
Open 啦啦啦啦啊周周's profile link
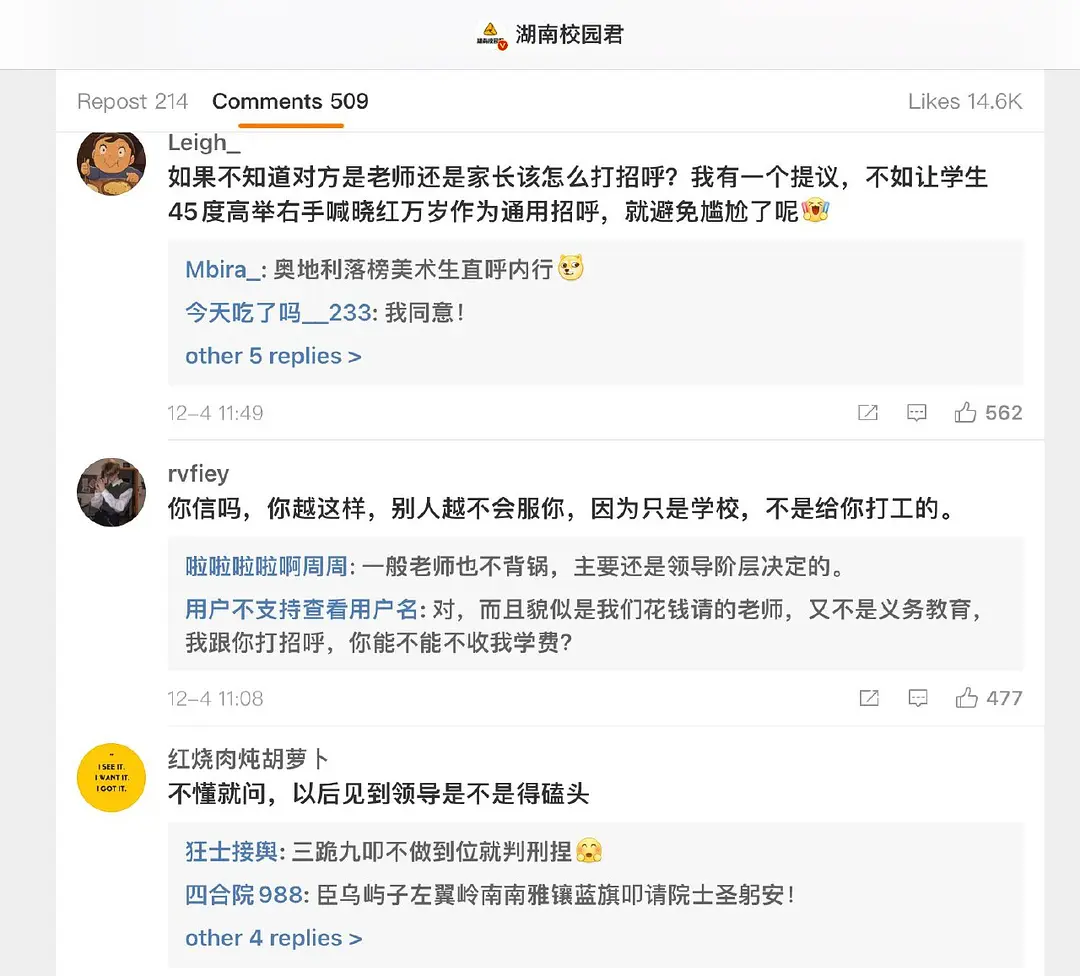point(266,567)
